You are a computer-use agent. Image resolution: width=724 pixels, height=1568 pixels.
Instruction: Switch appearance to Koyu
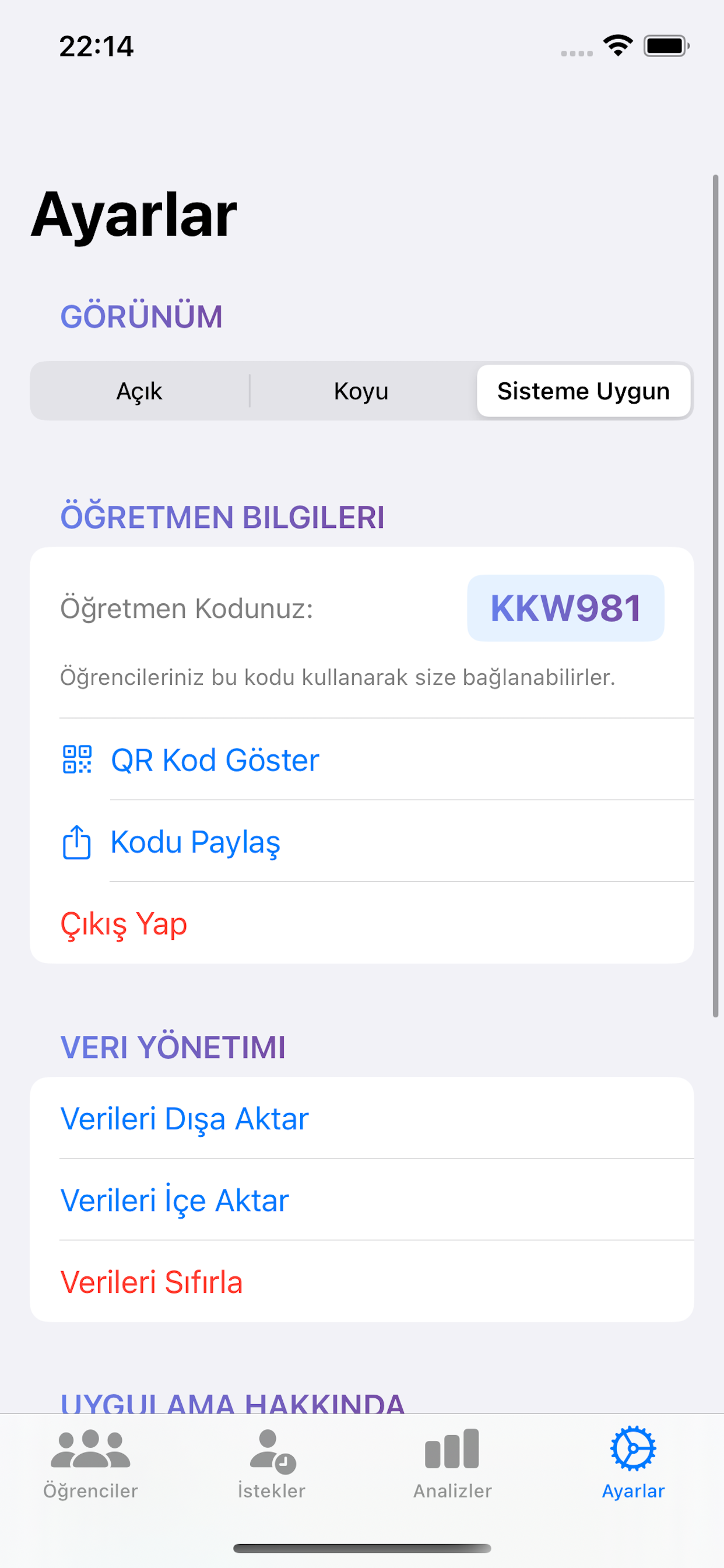(x=361, y=391)
